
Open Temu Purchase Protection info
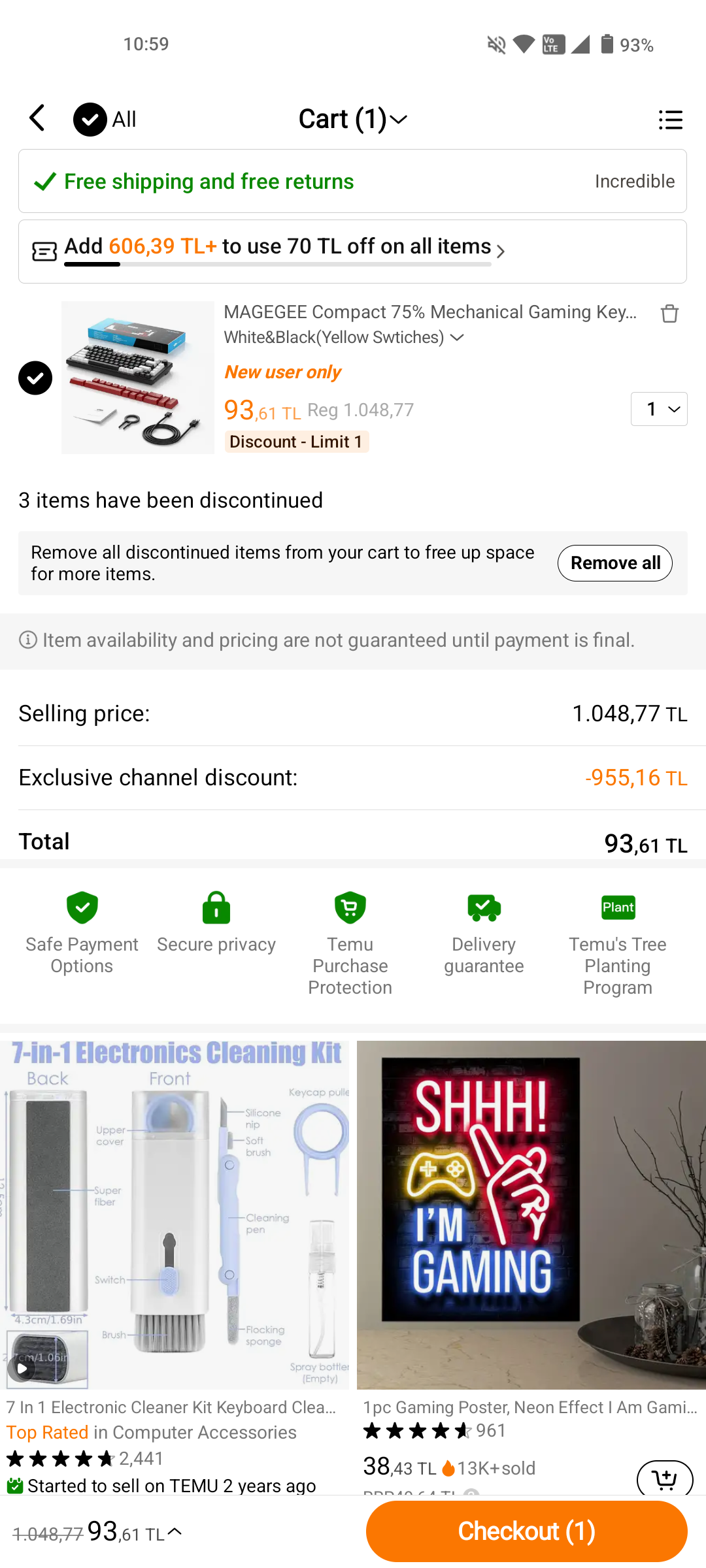point(350,944)
